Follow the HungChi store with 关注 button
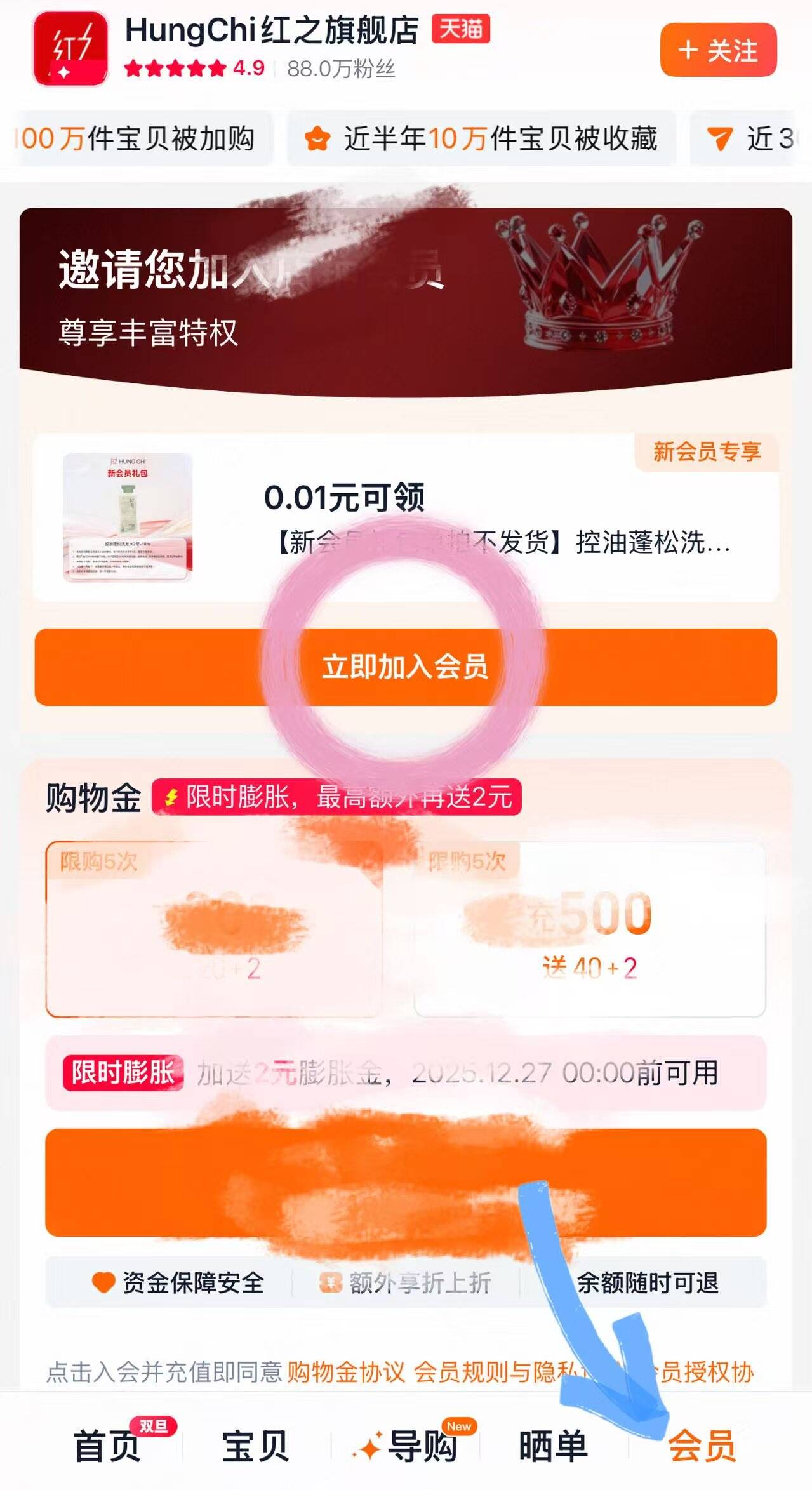Screen dimensions: 812x1490 click(x=718, y=50)
